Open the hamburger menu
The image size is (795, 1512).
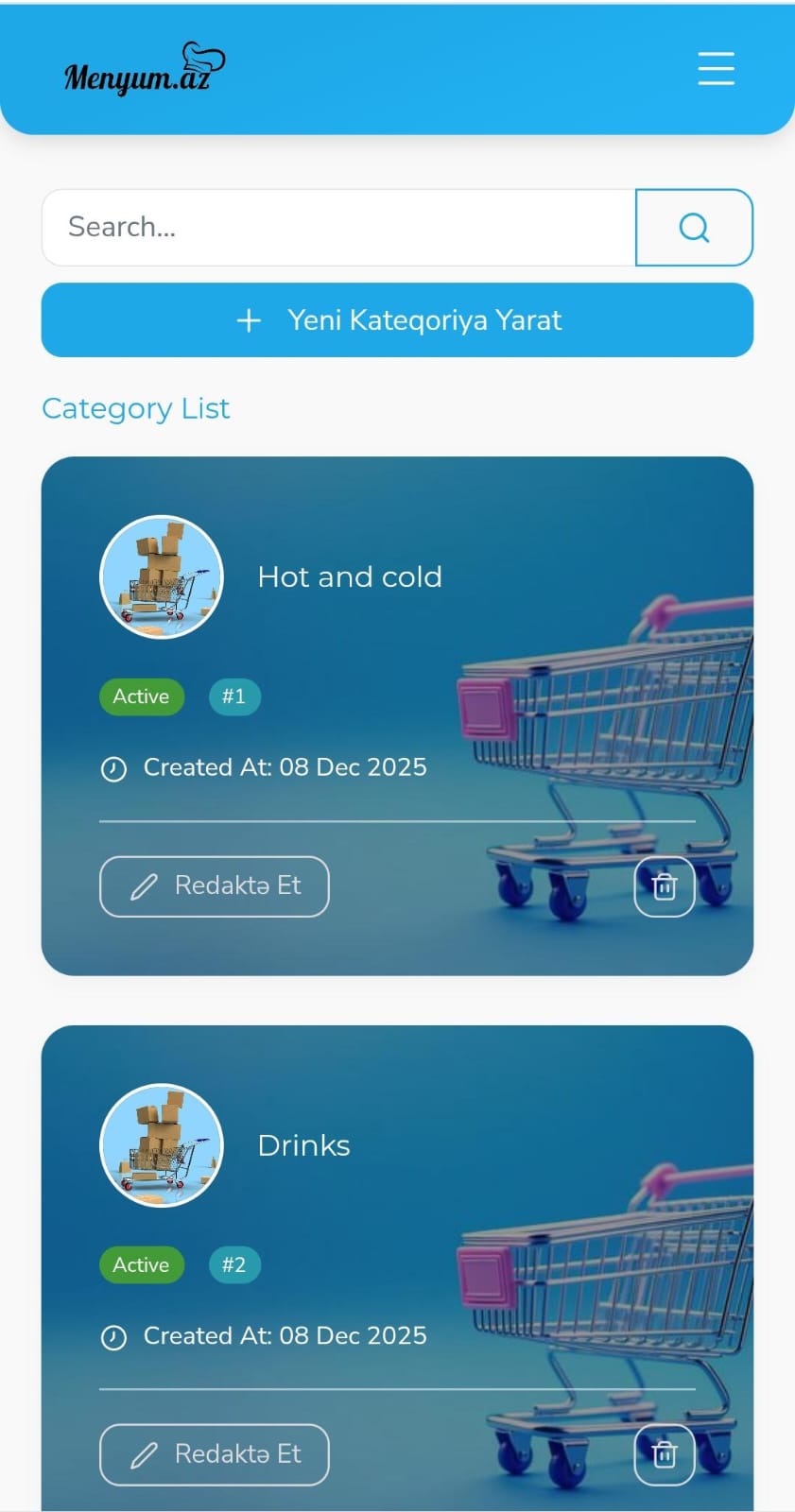tap(716, 69)
